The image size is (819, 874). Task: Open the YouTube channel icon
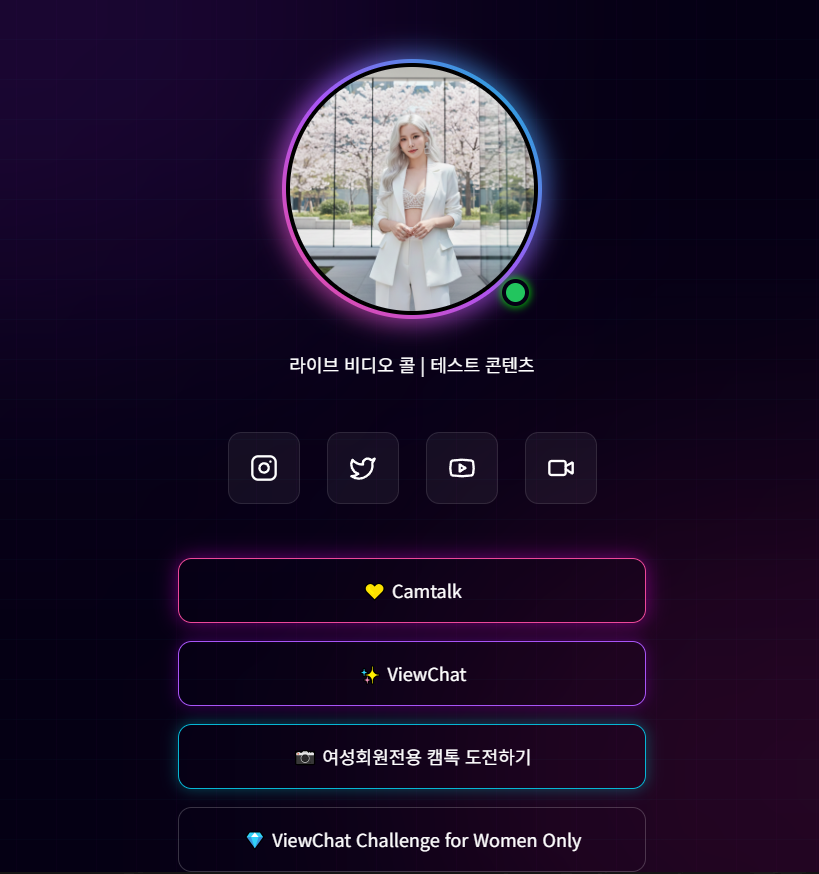pyautogui.click(x=462, y=468)
